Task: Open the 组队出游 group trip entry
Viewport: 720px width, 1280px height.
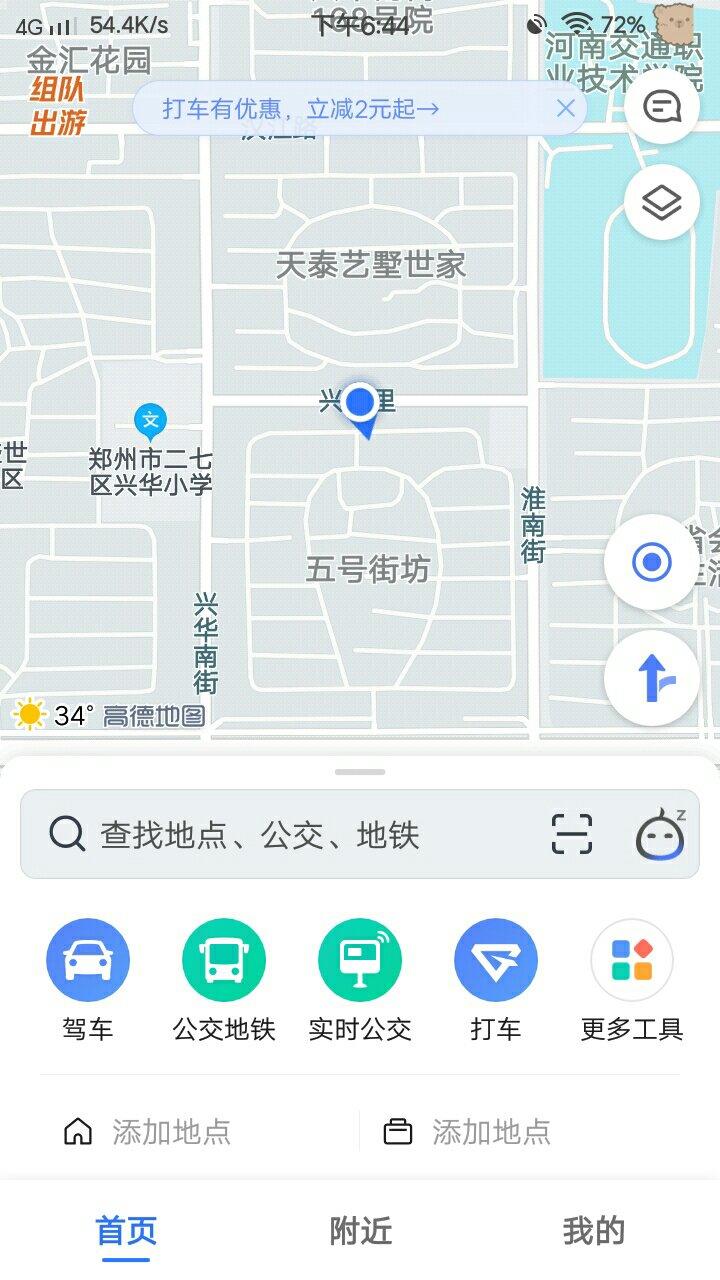Action: point(58,106)
